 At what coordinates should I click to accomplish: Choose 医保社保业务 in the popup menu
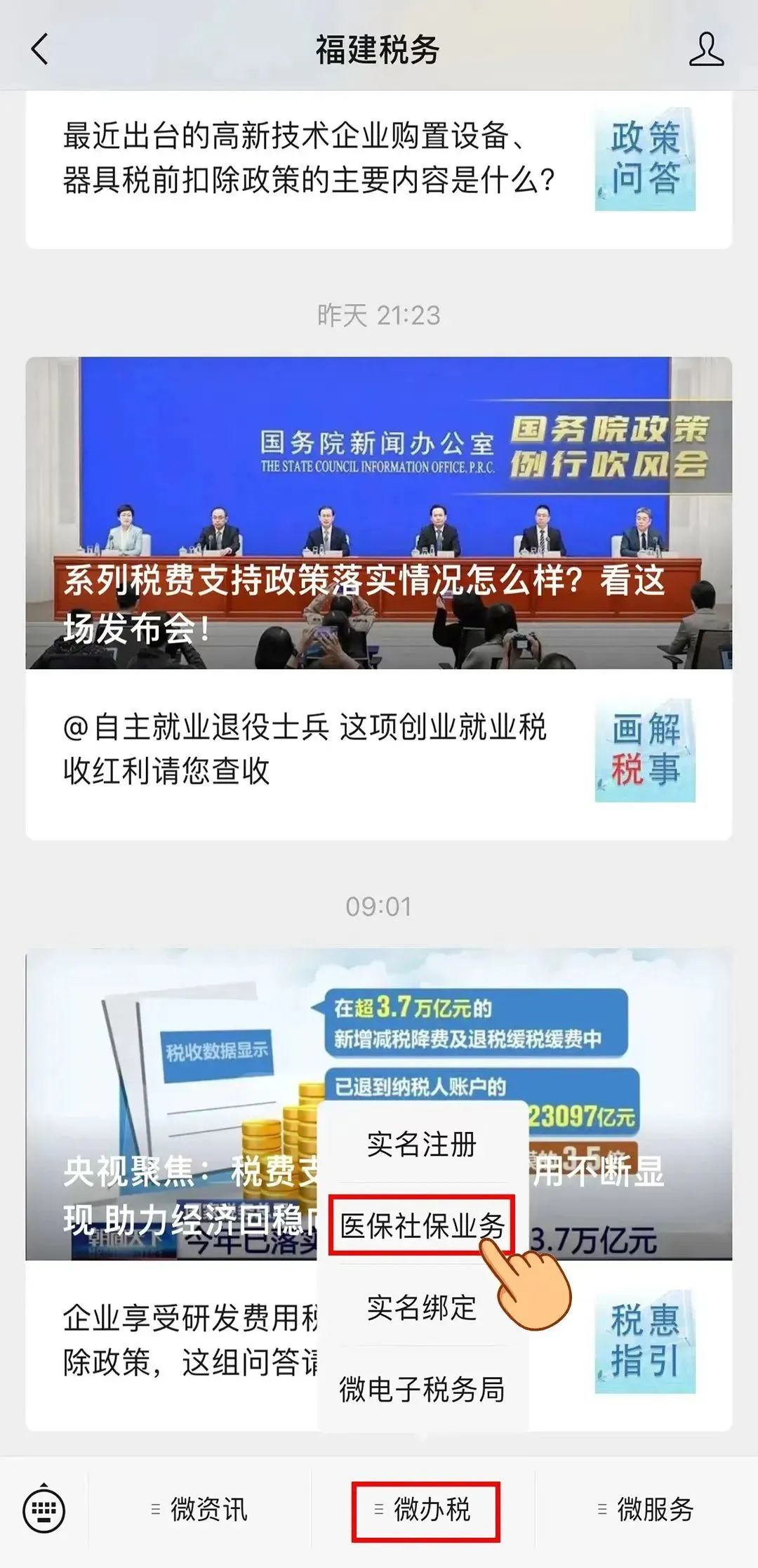pos(422,1226)
